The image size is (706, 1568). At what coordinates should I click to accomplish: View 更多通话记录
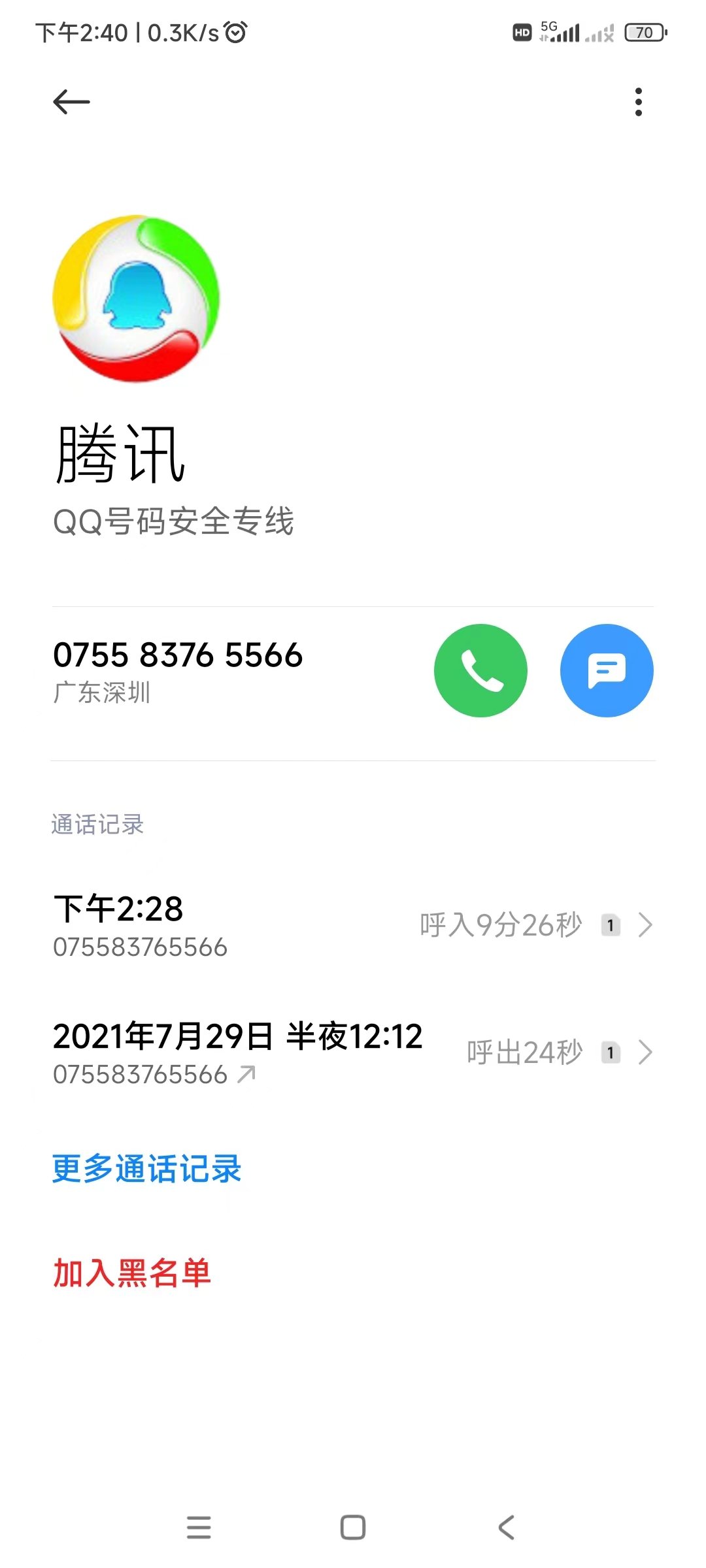pos(147,1169)
